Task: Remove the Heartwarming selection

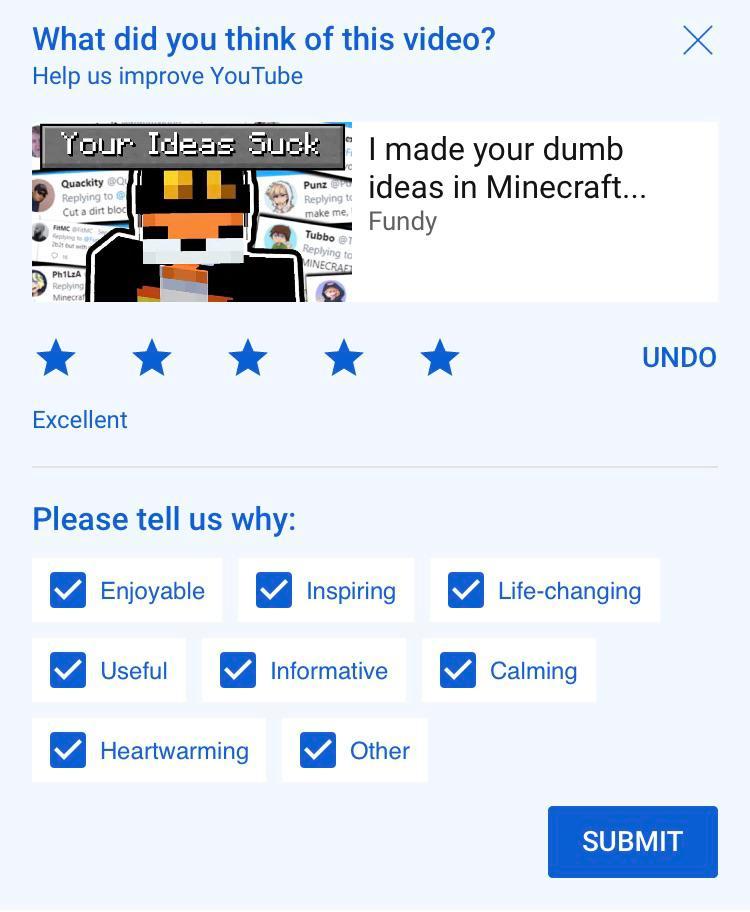Action: tap(68, 751)
